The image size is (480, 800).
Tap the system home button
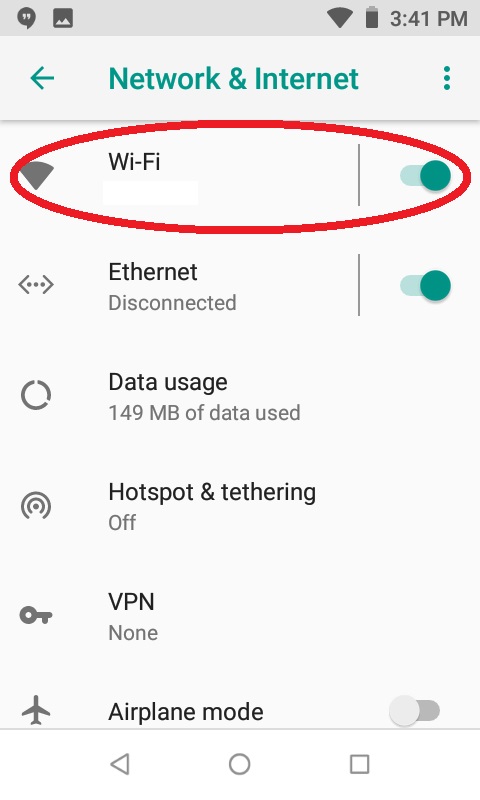[239, 764]
